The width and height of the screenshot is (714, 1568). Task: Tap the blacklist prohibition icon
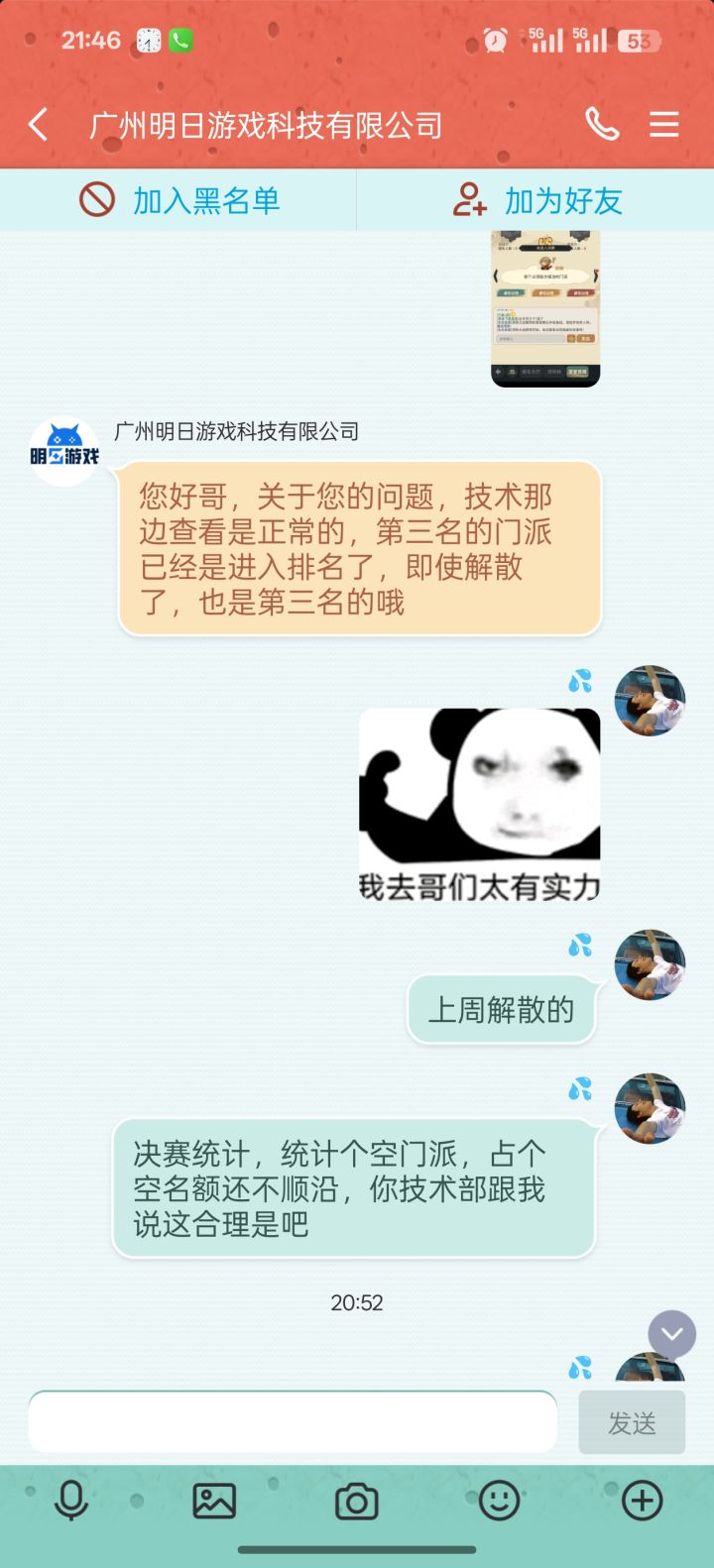[97, 200]
